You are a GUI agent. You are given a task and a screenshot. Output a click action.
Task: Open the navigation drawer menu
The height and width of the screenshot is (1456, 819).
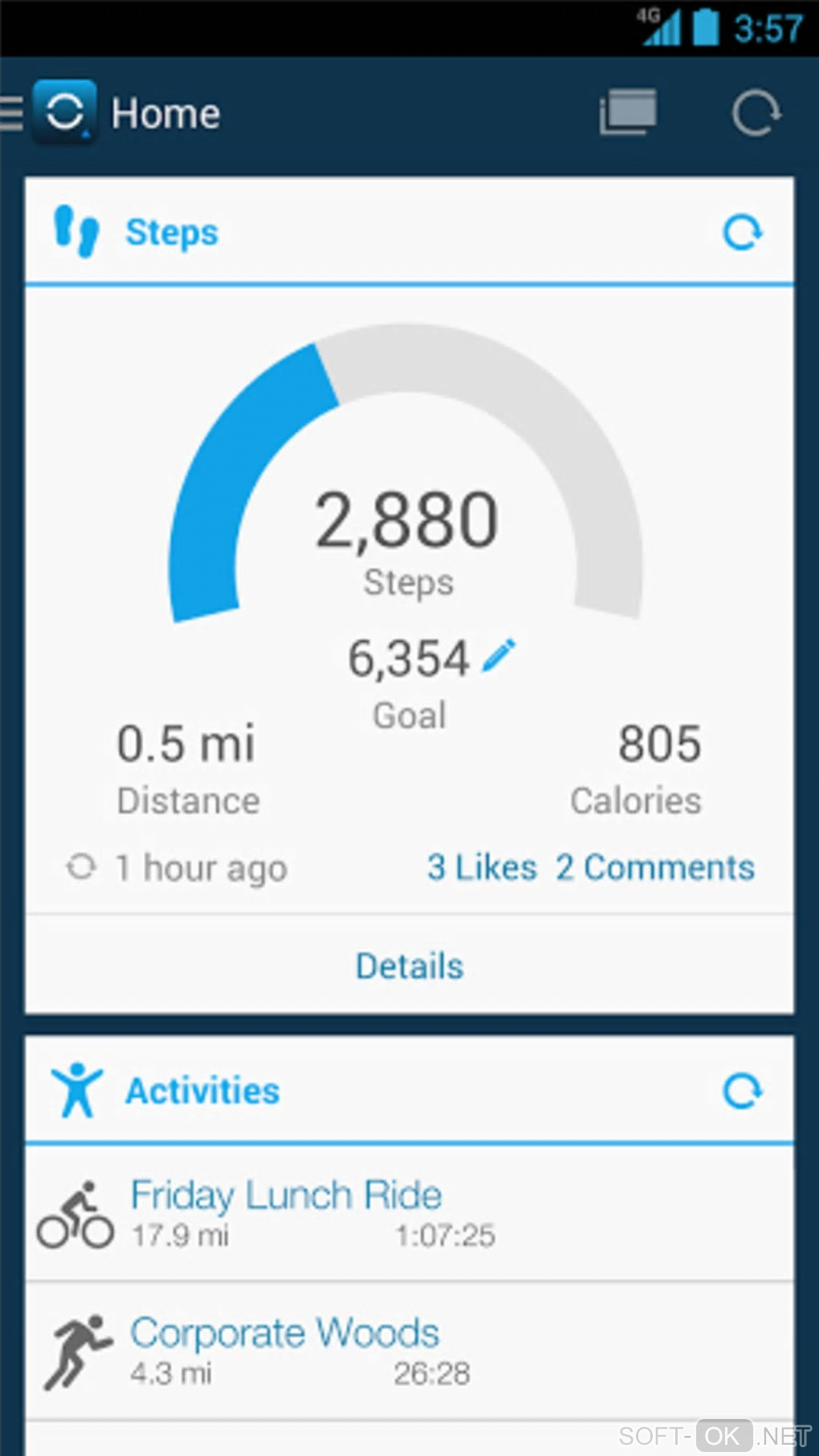(x=13, y=113)
